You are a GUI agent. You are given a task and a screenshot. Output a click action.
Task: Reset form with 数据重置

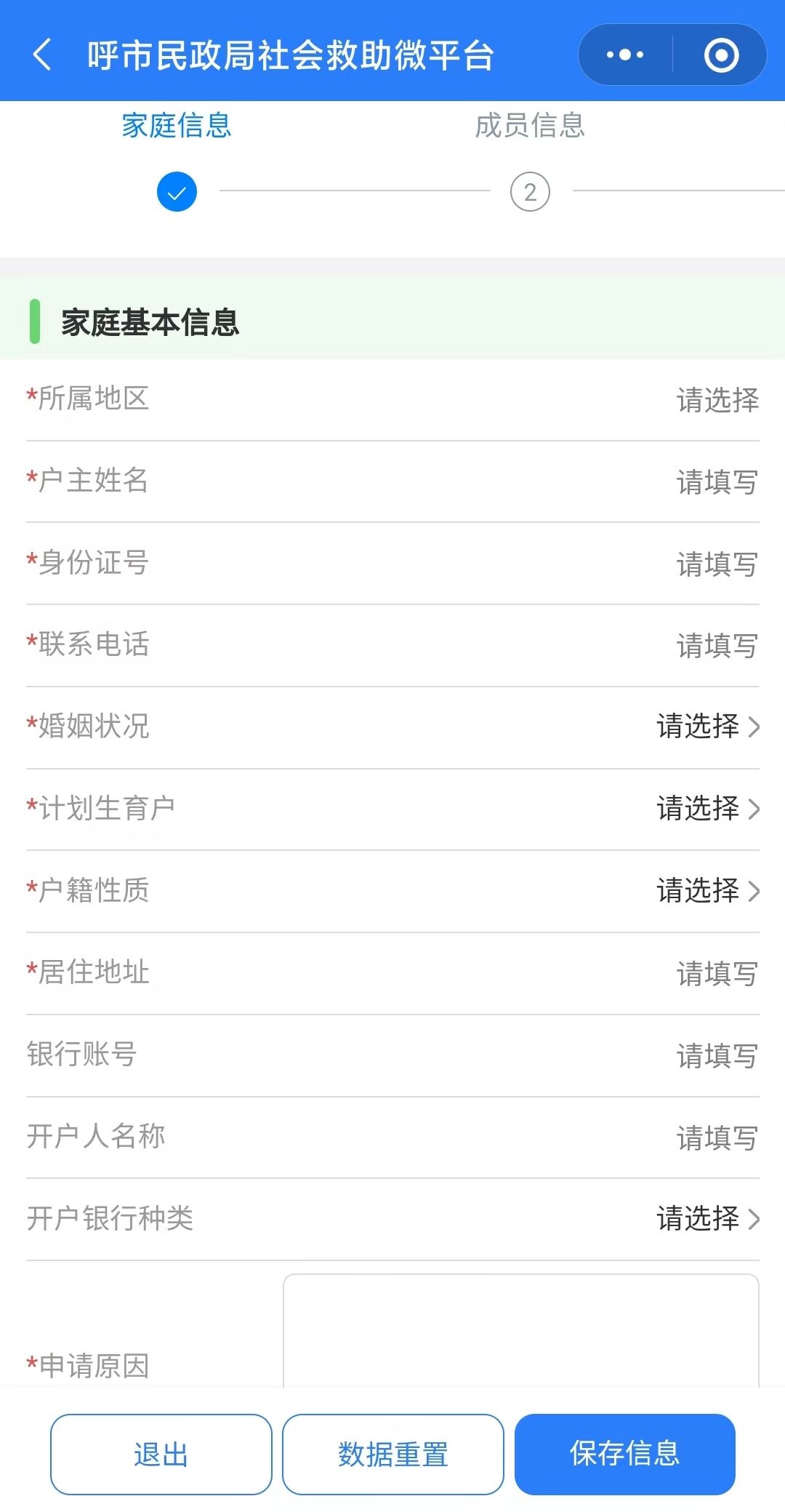tap(392, 1455)
